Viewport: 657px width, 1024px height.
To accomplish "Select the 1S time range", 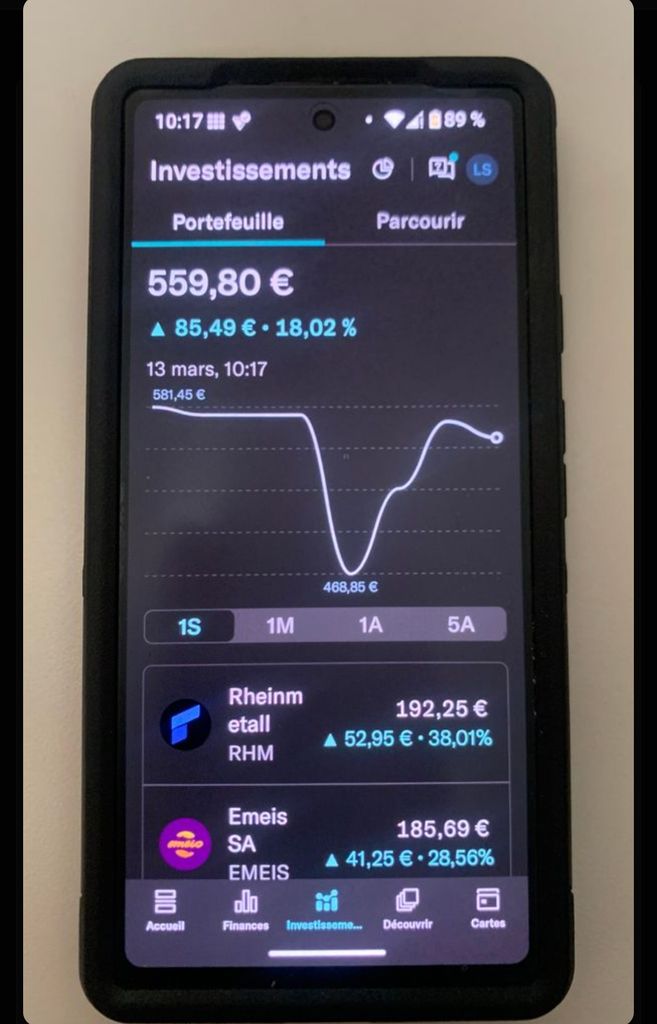I will point(190,626).
